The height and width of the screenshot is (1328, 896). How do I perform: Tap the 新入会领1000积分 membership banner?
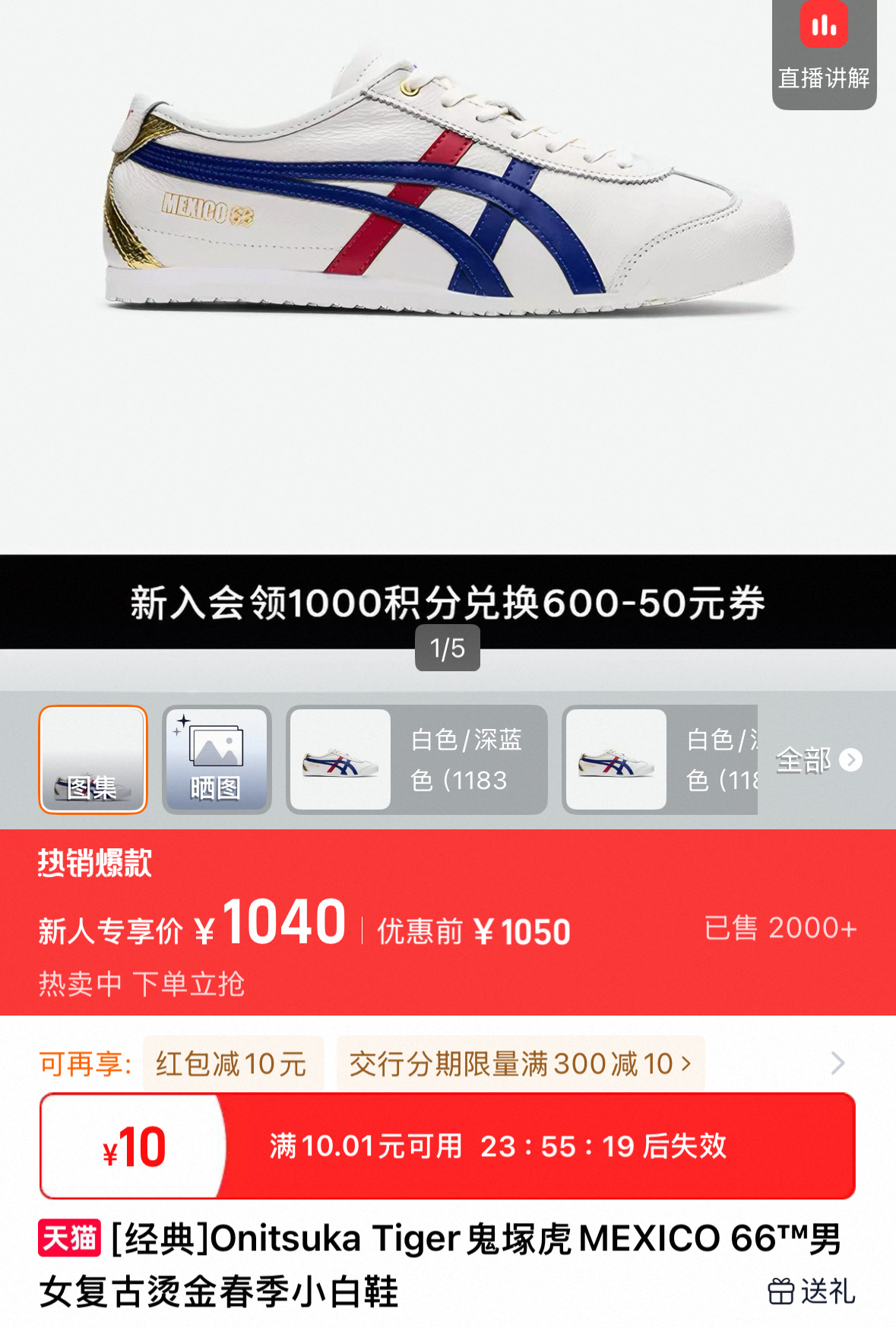pos(448,601)
